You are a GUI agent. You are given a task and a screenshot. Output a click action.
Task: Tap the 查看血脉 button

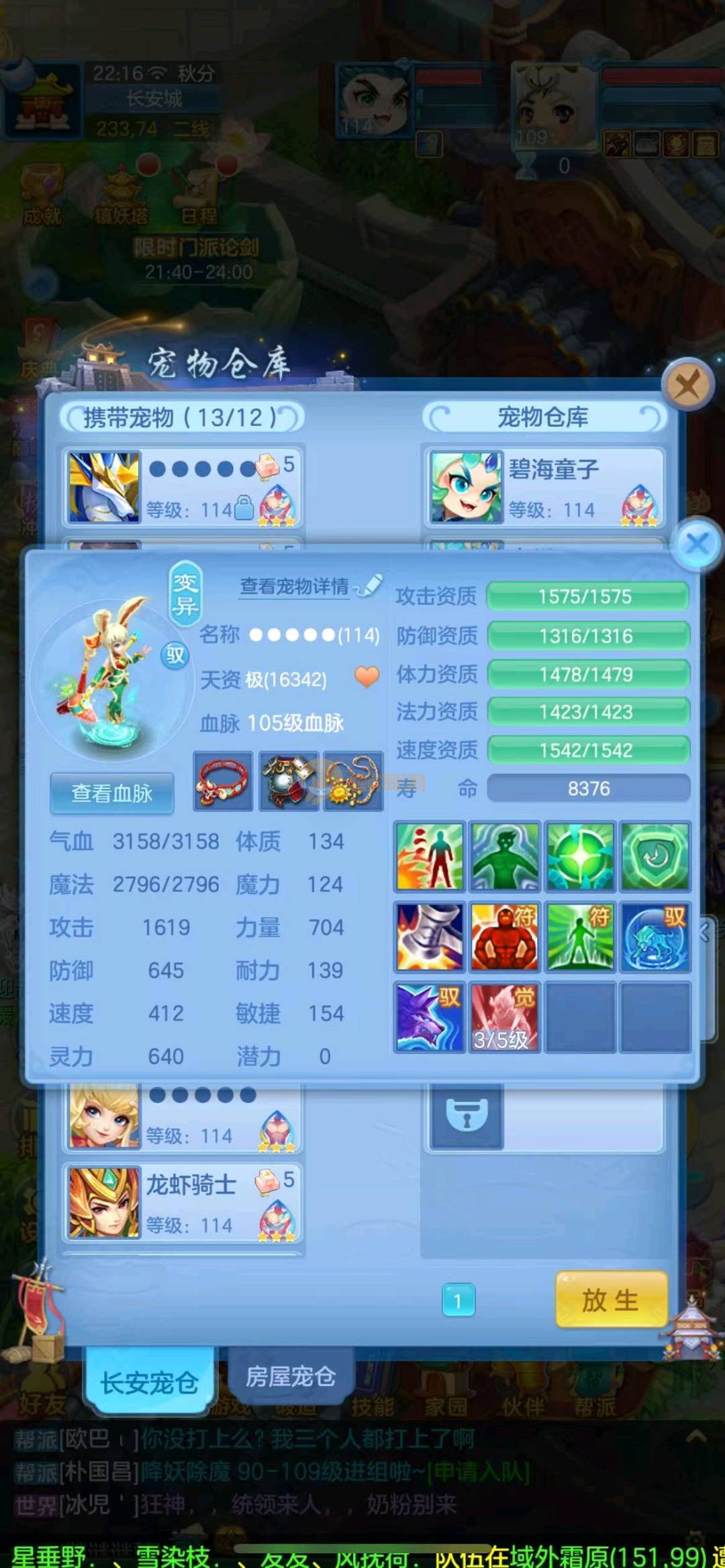pos(112,793)
